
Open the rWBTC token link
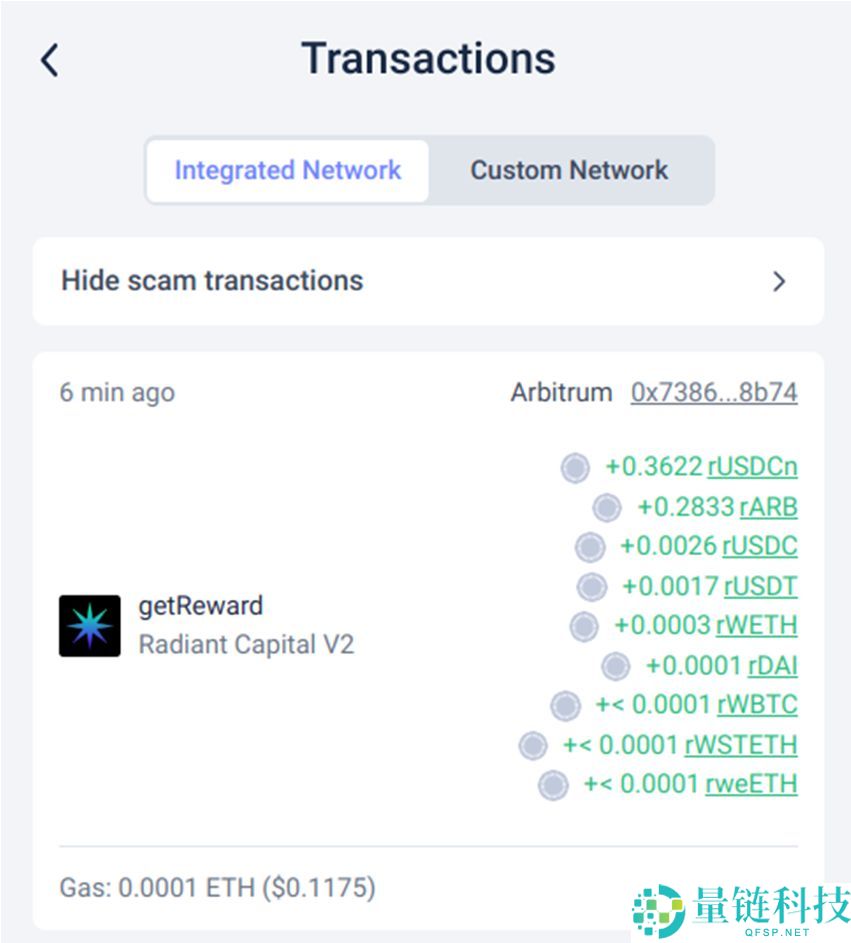[x=757, y=705]
